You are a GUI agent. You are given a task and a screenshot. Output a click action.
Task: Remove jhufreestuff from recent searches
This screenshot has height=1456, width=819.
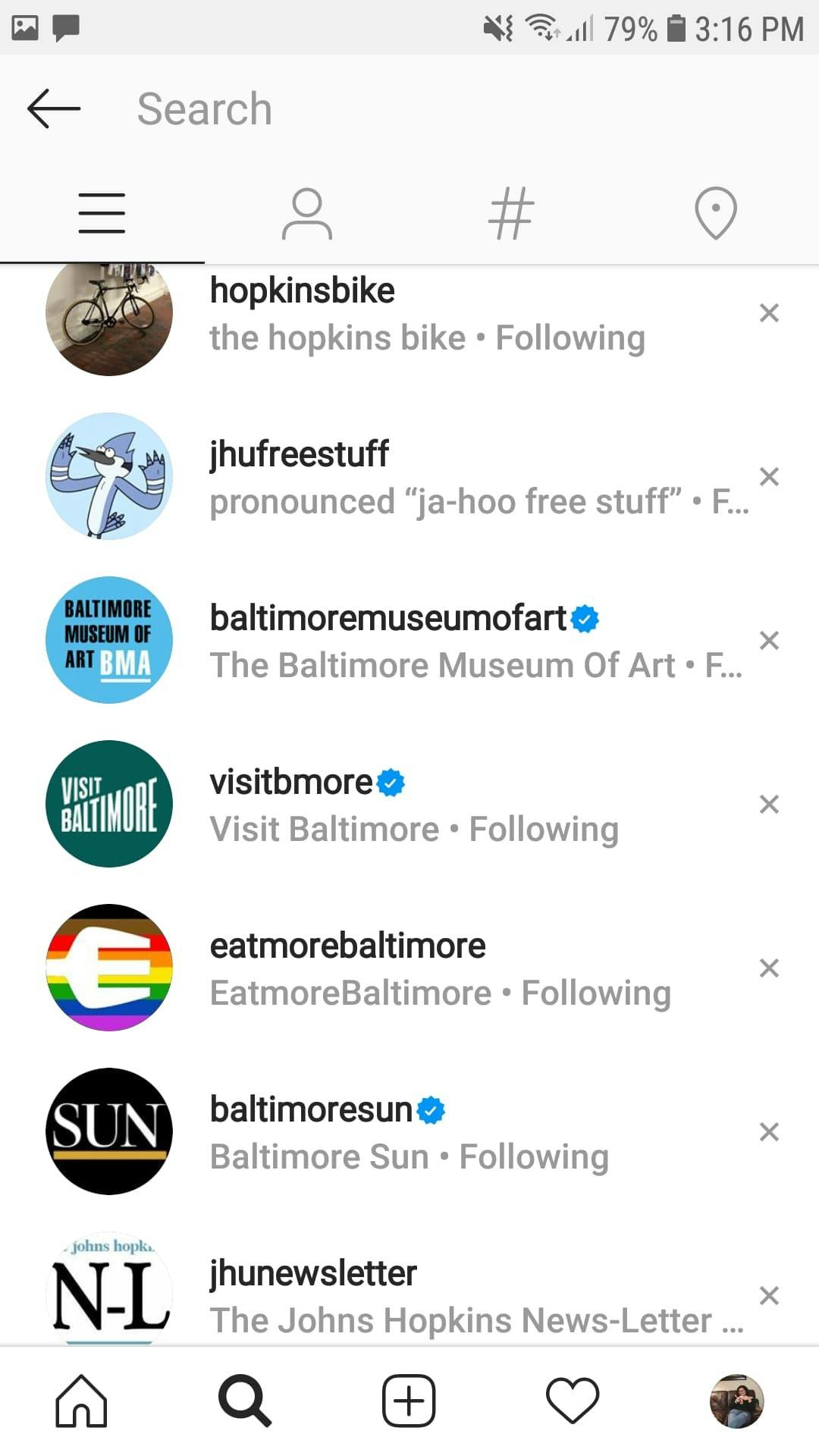(x=769, y=476)
